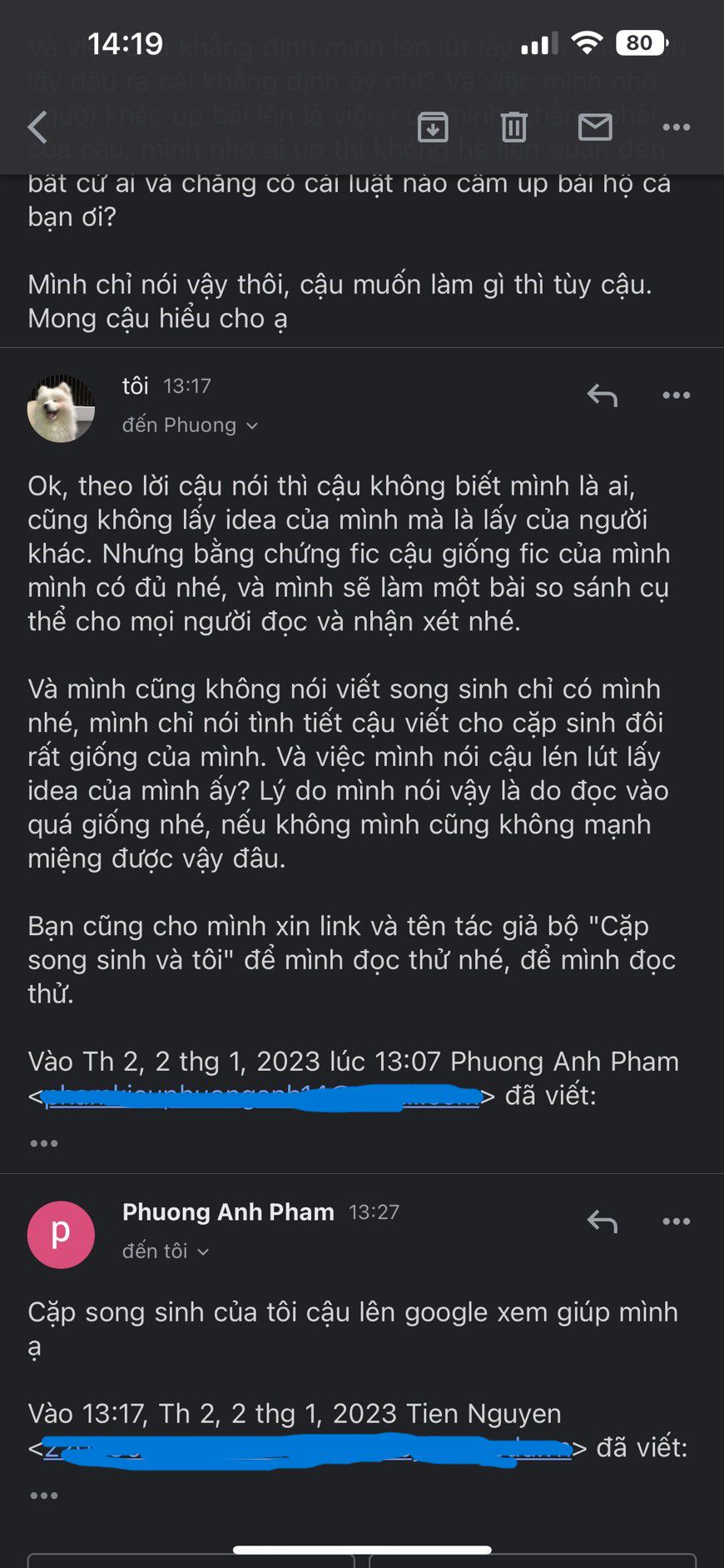The height and width of the screenshot is (1568, 724).
Task: Open more options for the 13:17 message
Action: tap(676, 395)
